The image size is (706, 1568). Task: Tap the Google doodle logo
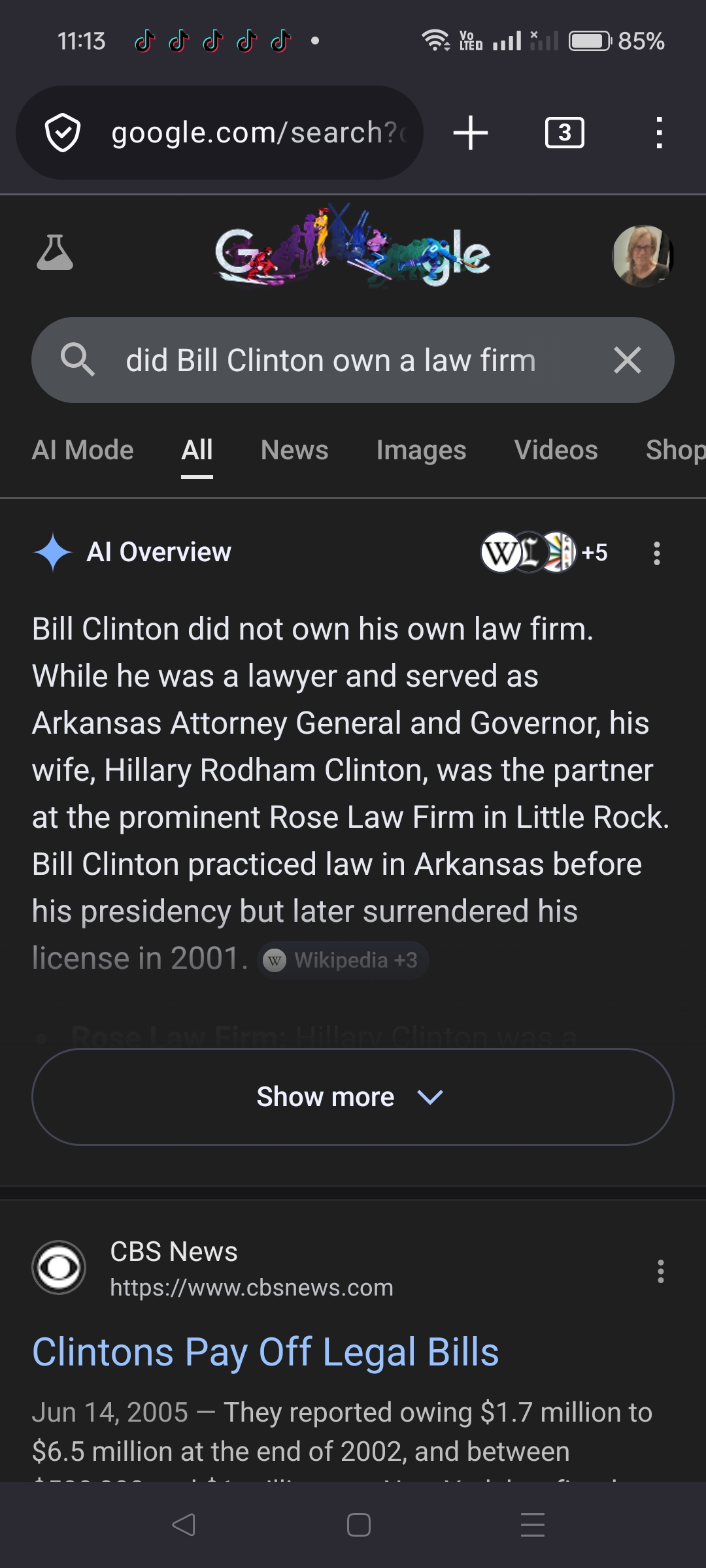(x=353, y=252)
